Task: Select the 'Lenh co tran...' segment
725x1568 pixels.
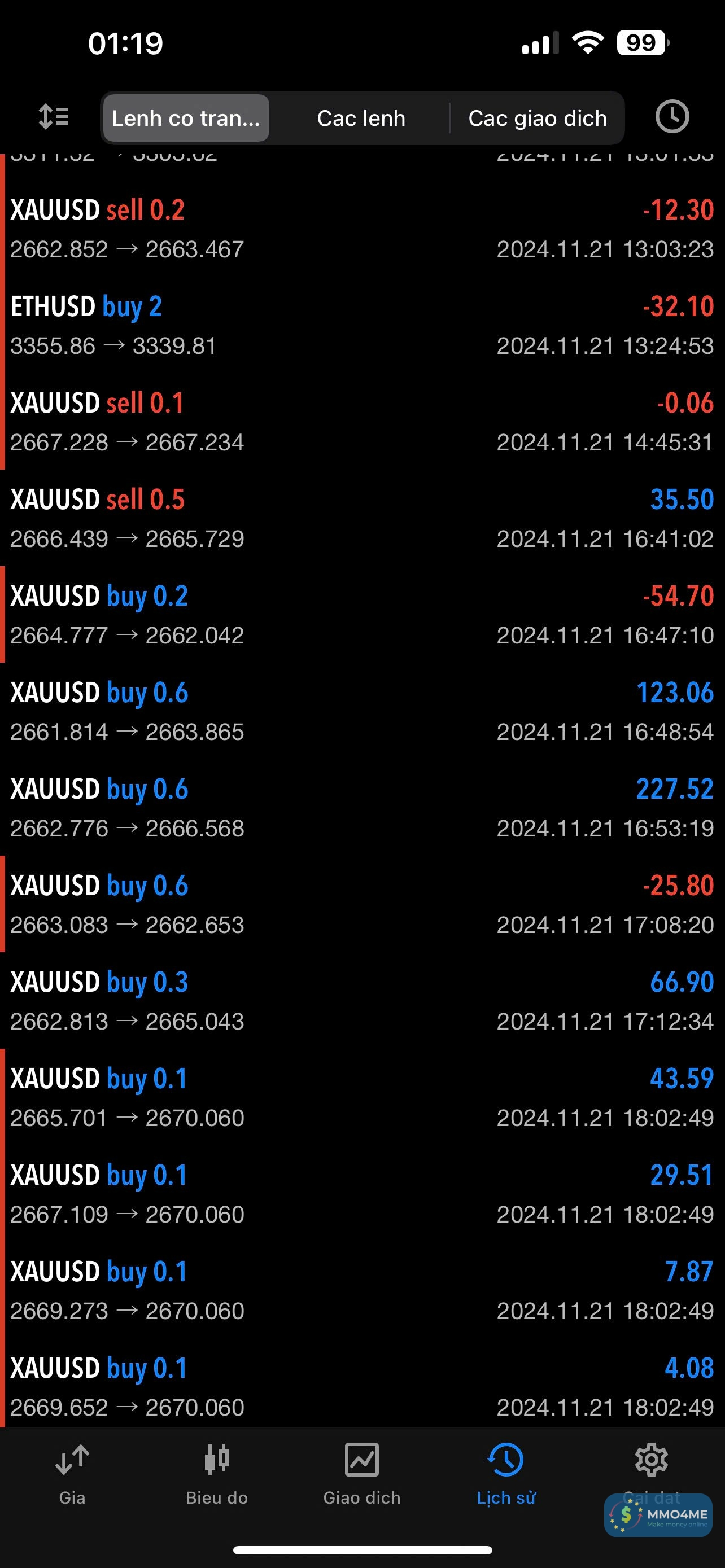Action: coord(186,118)
